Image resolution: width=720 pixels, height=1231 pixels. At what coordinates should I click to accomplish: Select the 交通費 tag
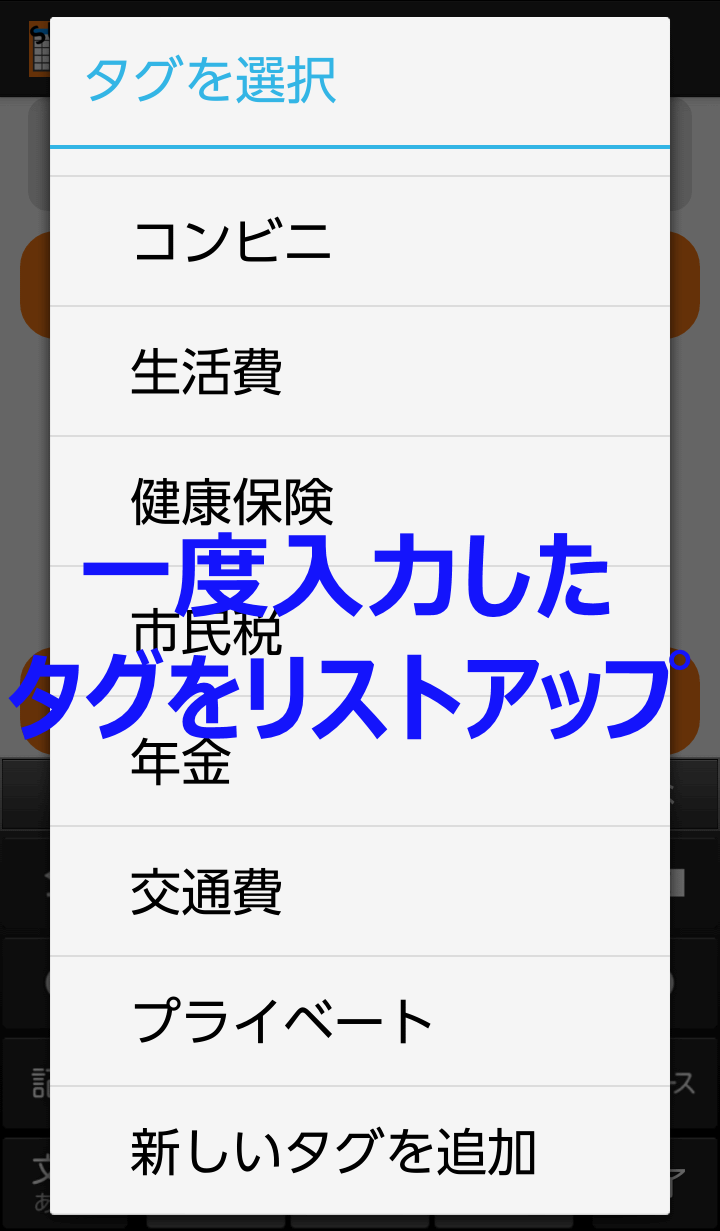click(207, 891)
